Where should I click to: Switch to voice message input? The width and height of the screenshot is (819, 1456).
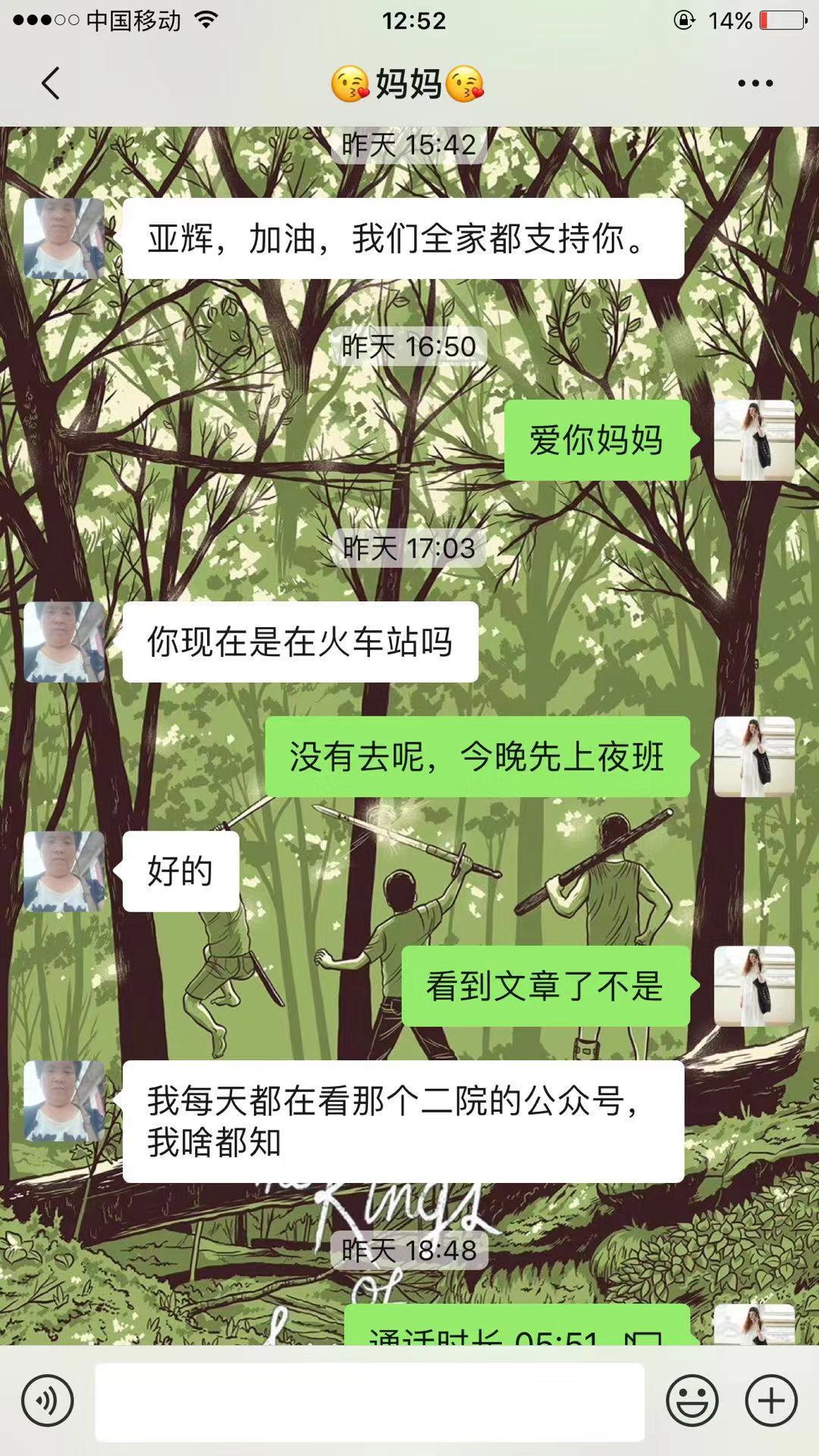48,1401
